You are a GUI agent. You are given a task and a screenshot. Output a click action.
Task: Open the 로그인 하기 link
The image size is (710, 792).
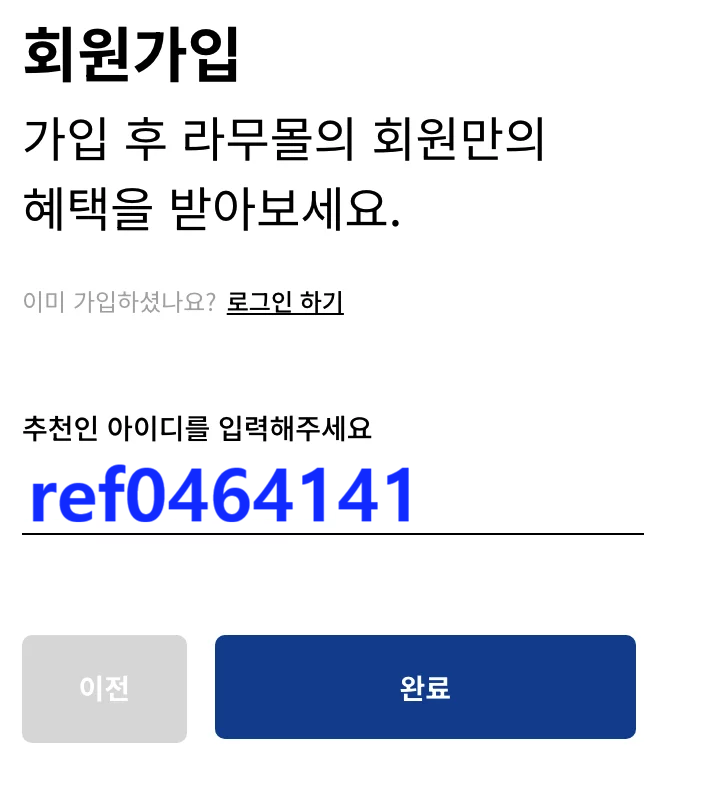point(285,302)
